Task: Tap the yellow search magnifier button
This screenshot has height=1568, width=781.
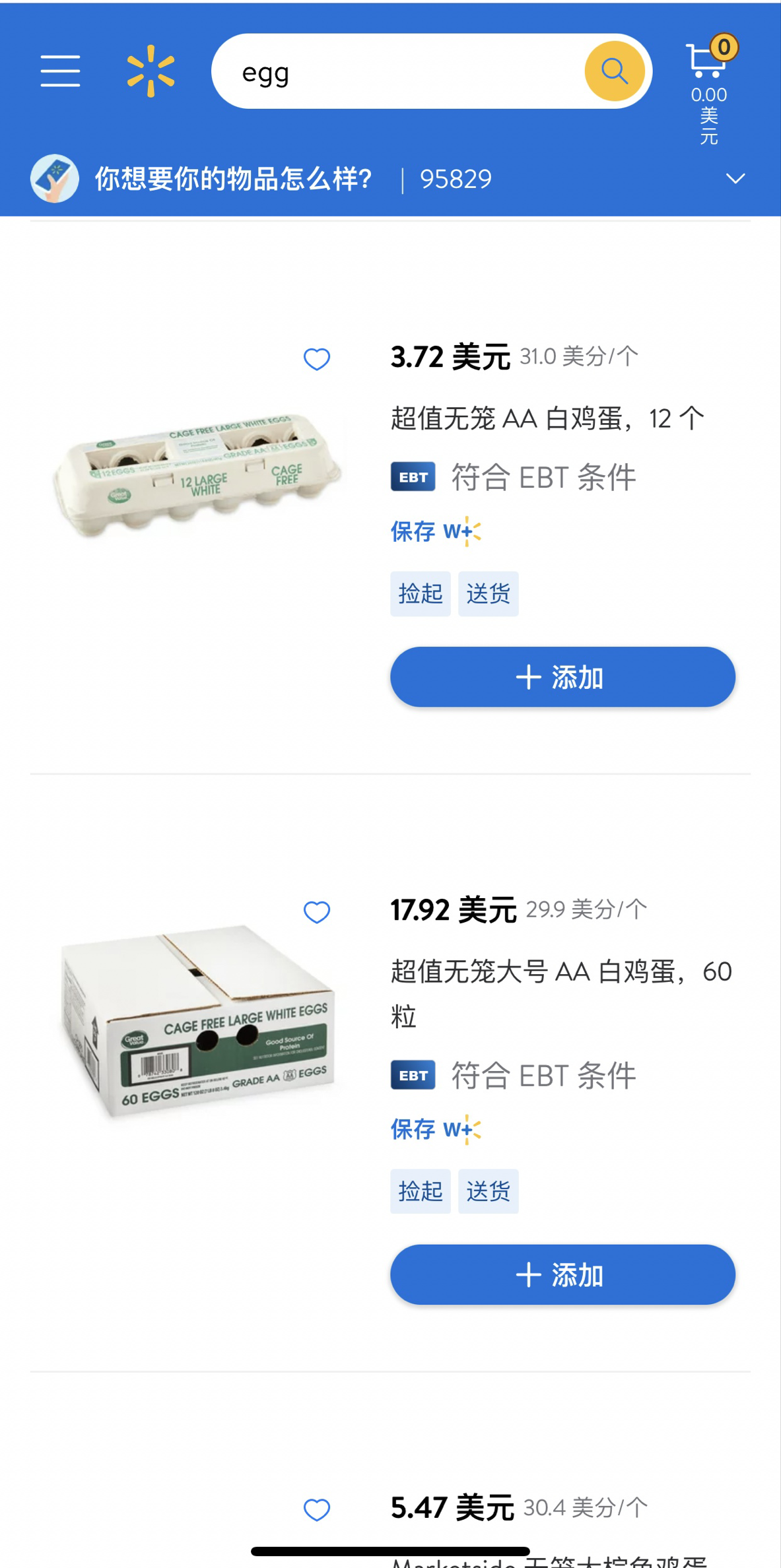Action: click(614, 71)
